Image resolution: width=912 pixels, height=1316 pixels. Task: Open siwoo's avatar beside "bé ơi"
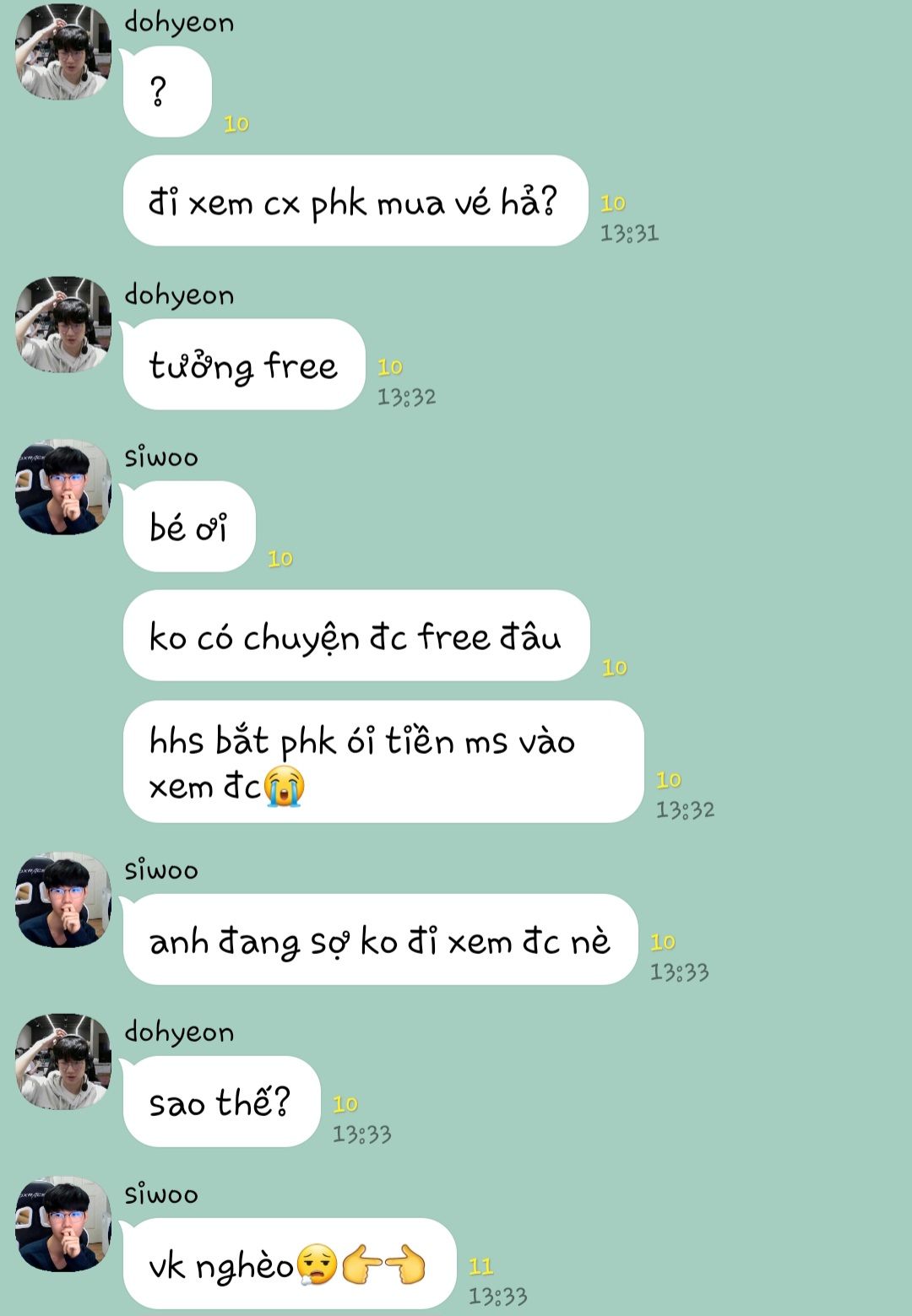coord(63,487)
